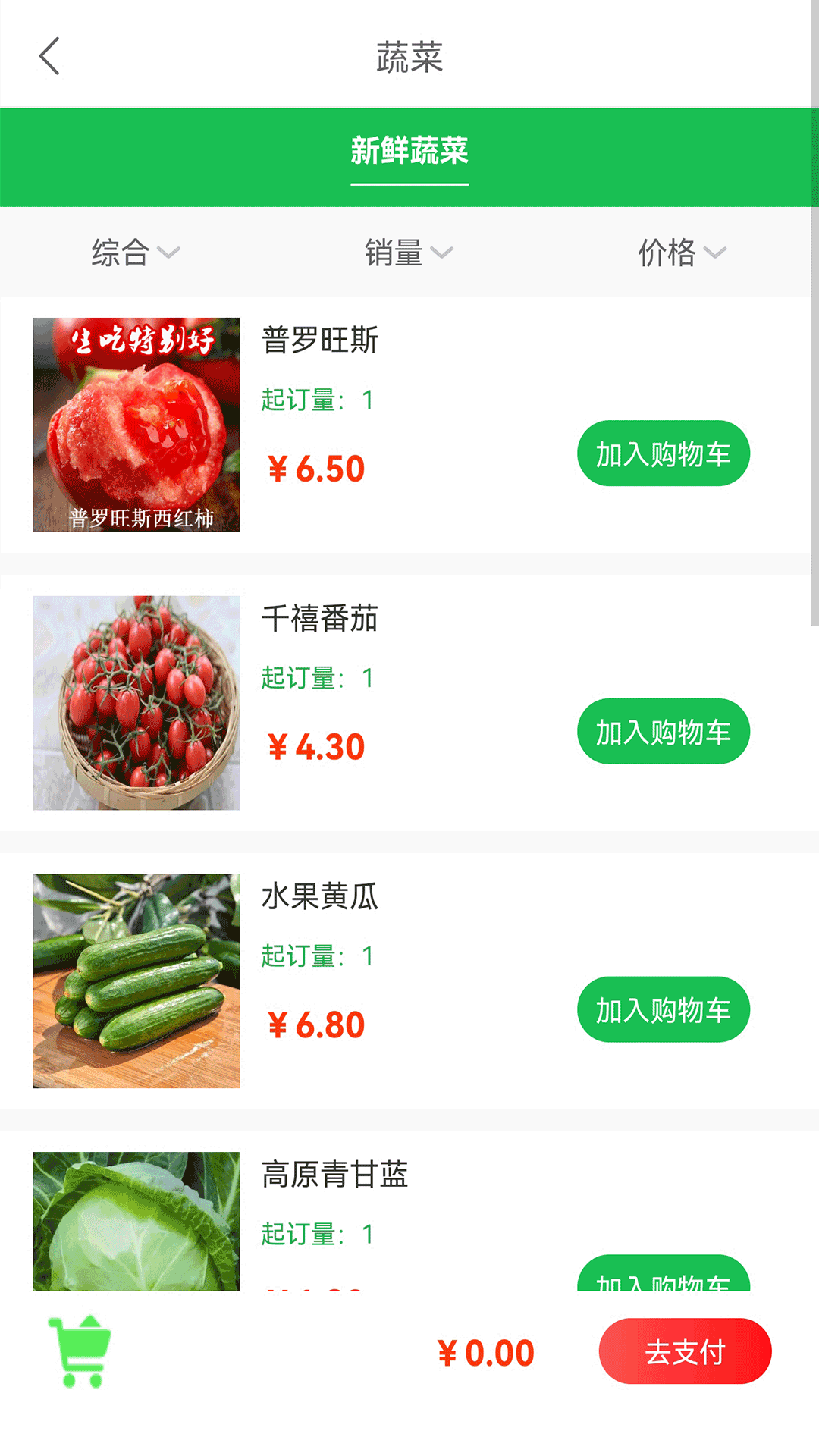Select the ¥0.00 cart total amount

point(488,1351)
